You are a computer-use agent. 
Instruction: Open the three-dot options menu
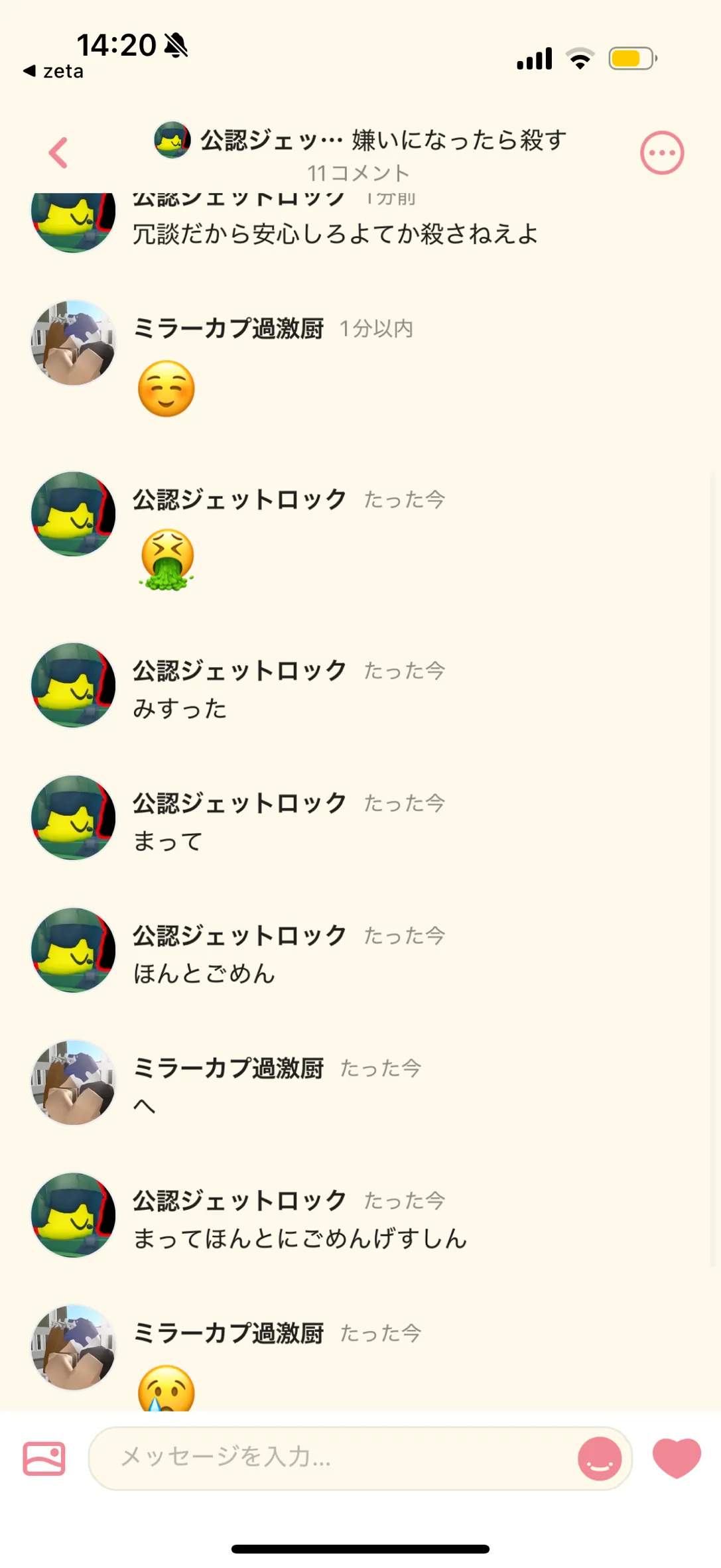pyautogui.click(x=661, y=153)
